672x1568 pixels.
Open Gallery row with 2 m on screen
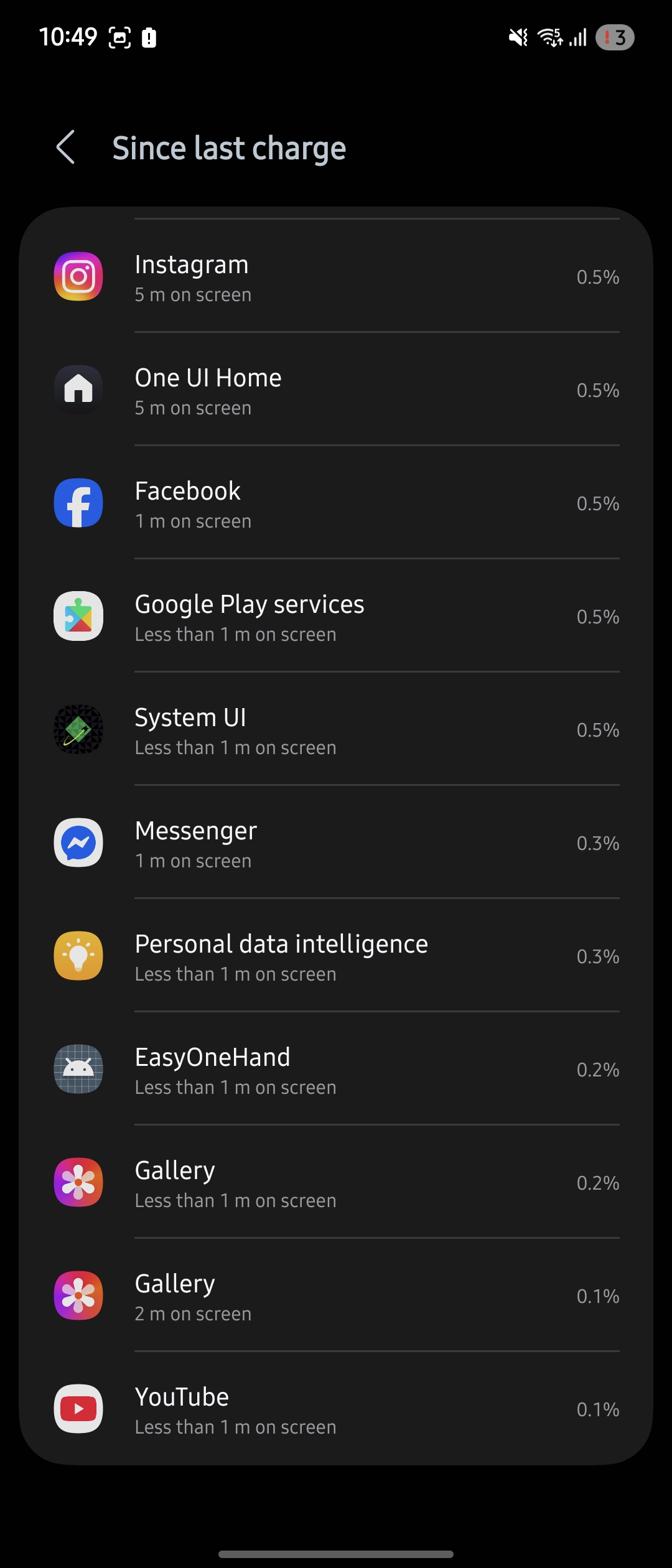(336, 1296)
